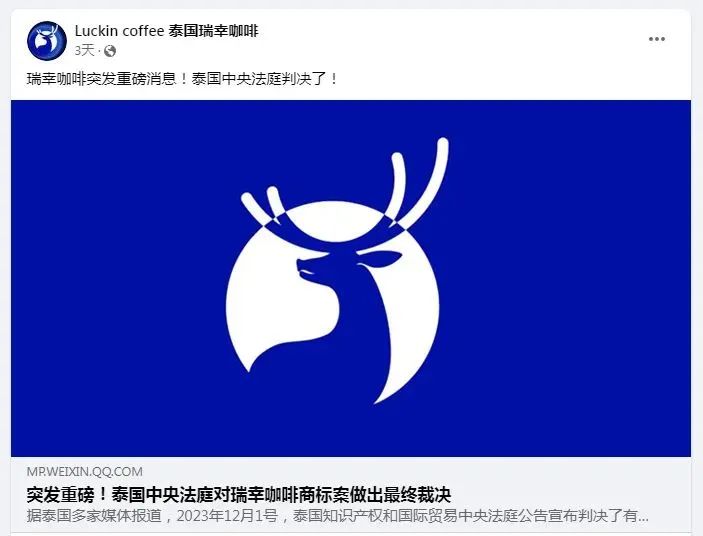Open the article 突发重磅！泰国中央法庭 headline link
Image resolution: width=703 pixels, height=536 pixels.
tap(238, 494)
